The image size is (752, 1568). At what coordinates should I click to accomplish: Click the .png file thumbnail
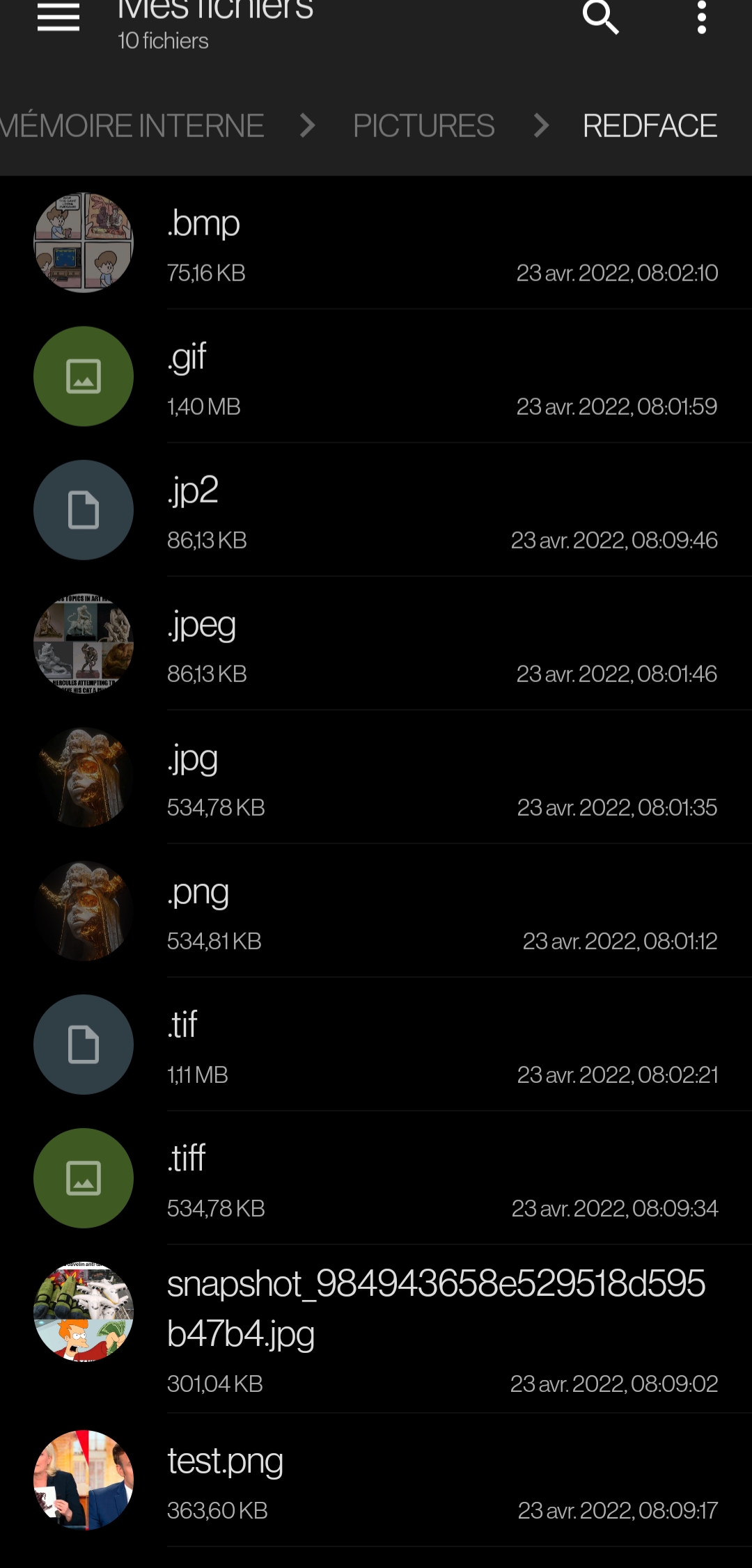tap(83, 911)
